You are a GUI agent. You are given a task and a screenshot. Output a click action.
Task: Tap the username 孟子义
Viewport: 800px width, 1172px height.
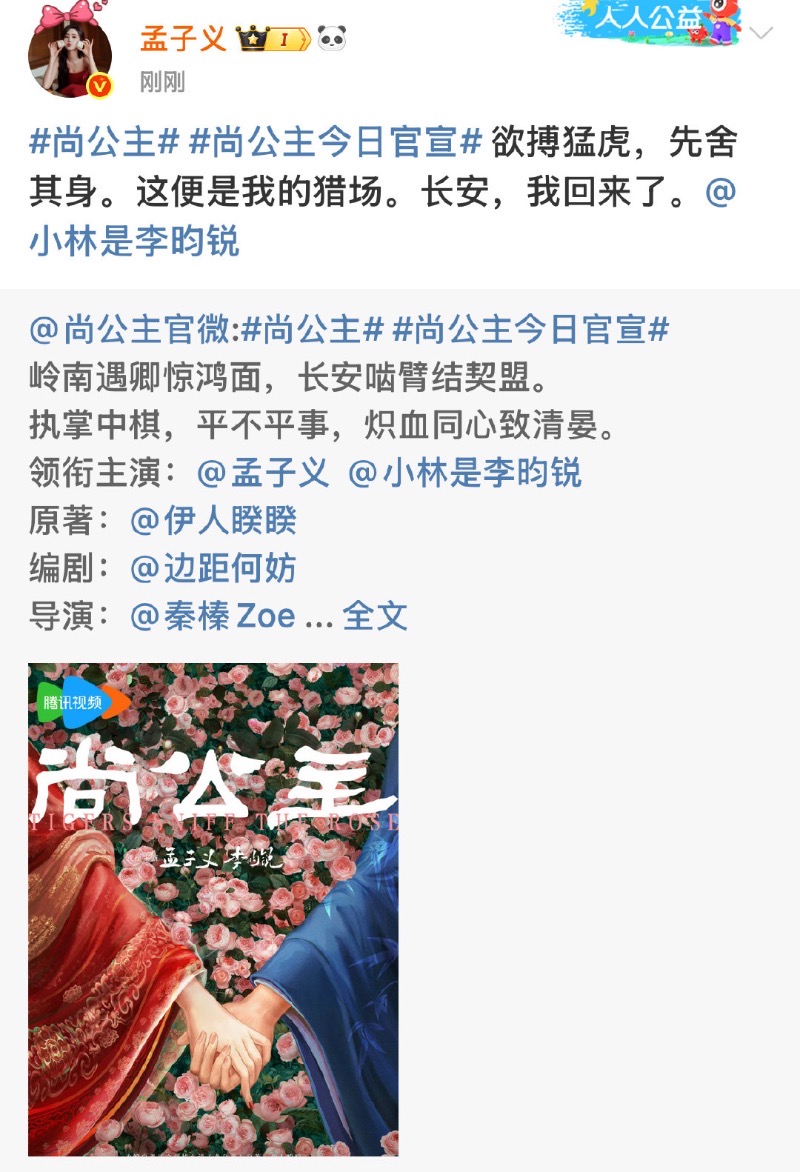183,38
